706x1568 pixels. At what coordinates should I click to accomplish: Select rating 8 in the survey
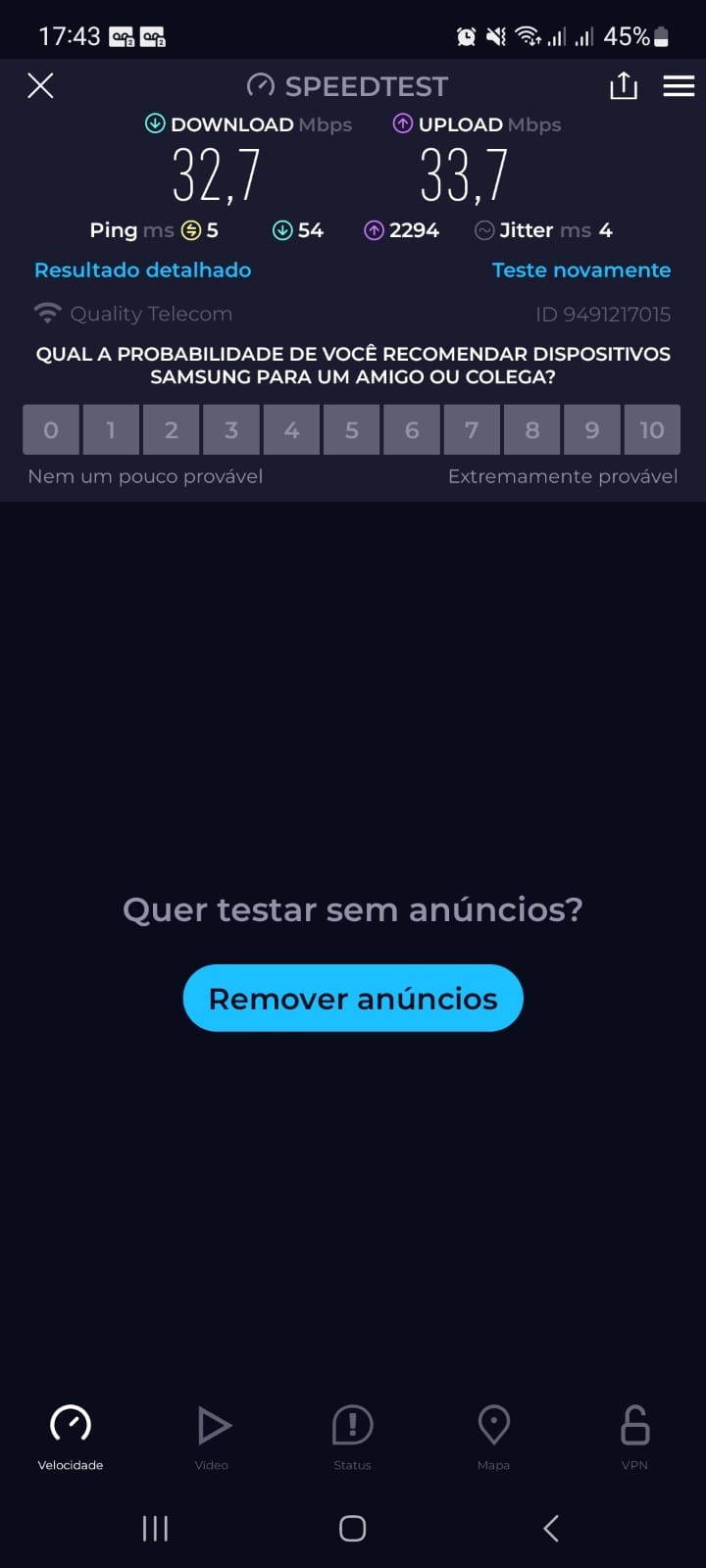point(532,430)
